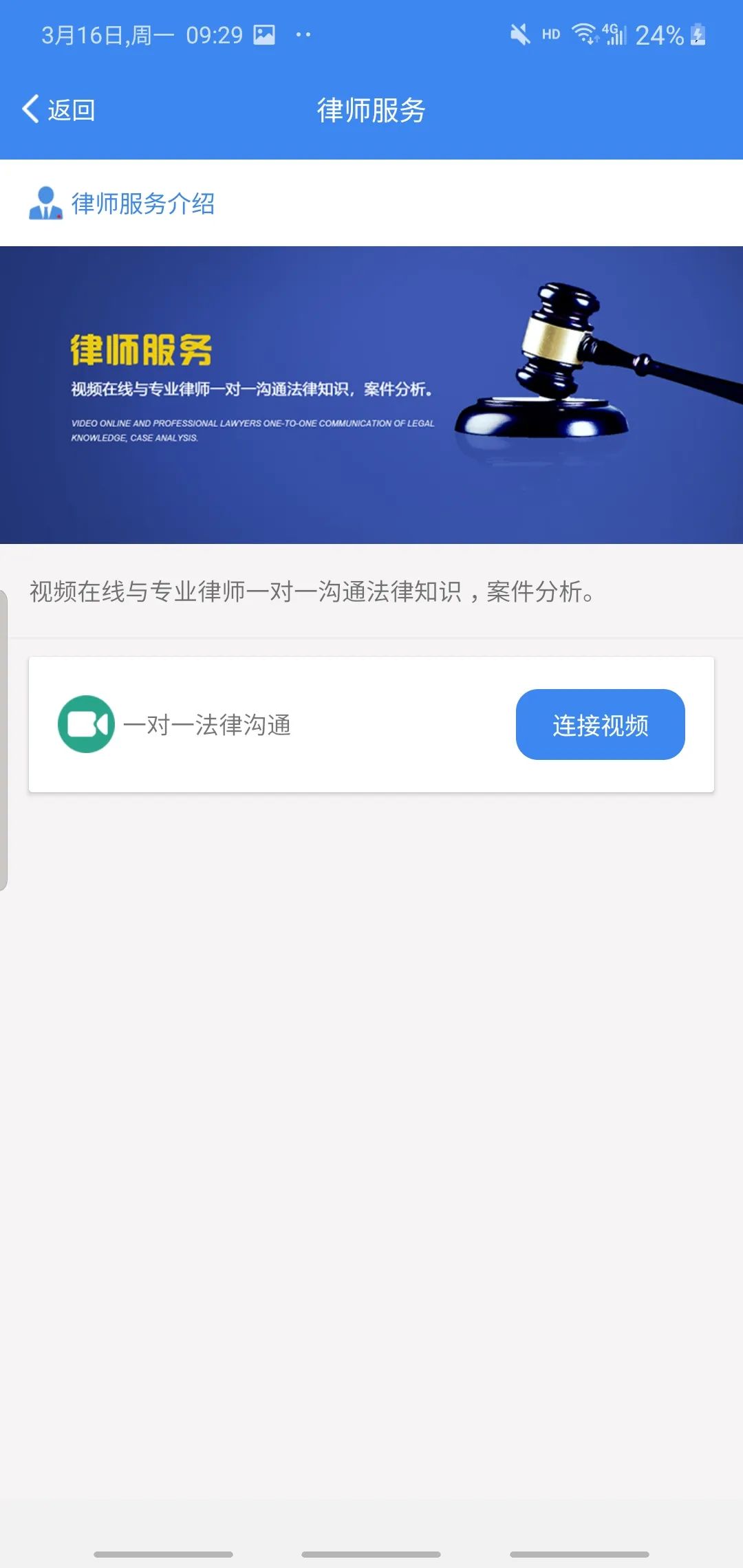This screenshot has height=1568, width=743.
Task: Tap the 连接视频 button
Action: tap(600, 724)
